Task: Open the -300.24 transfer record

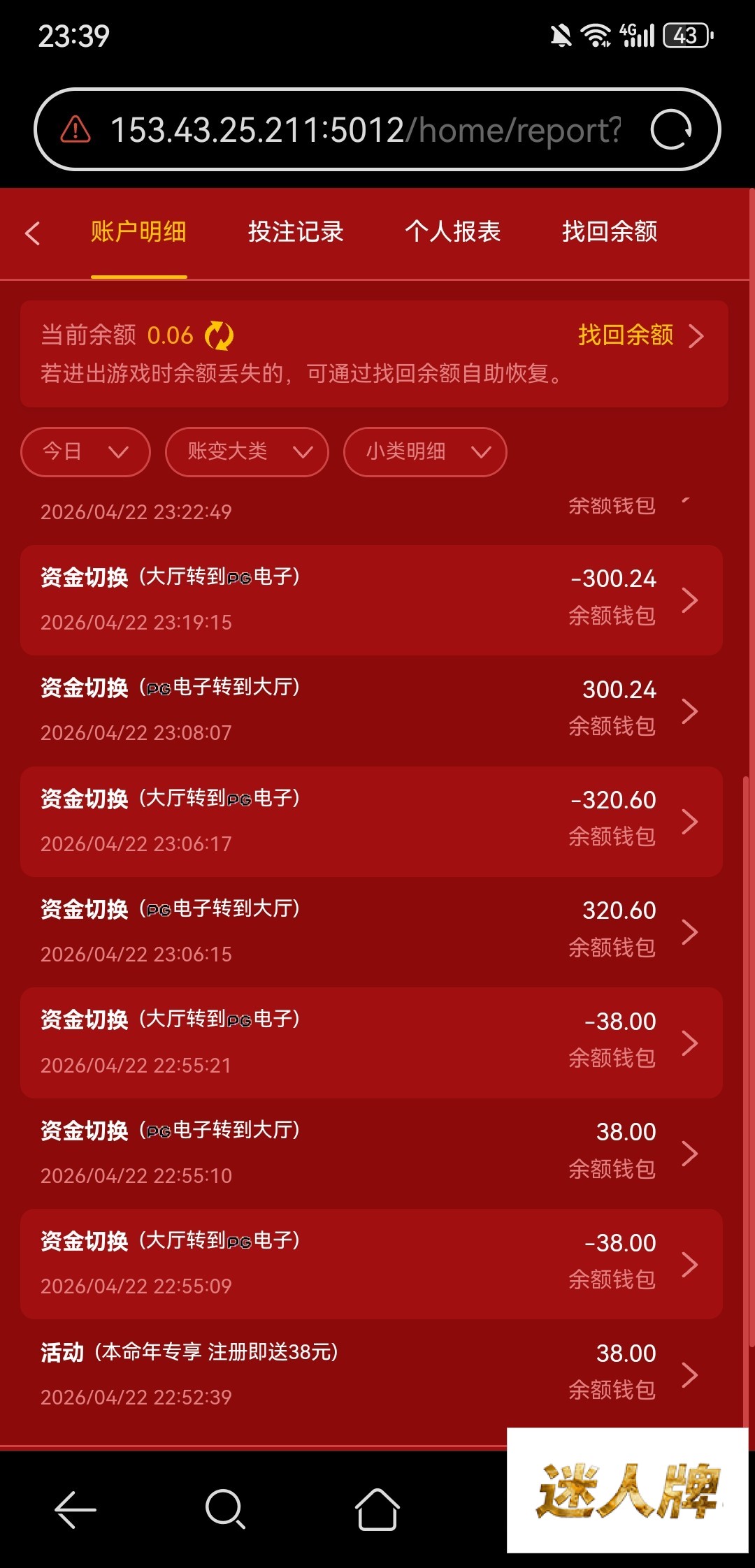Action: coord(371,600)
